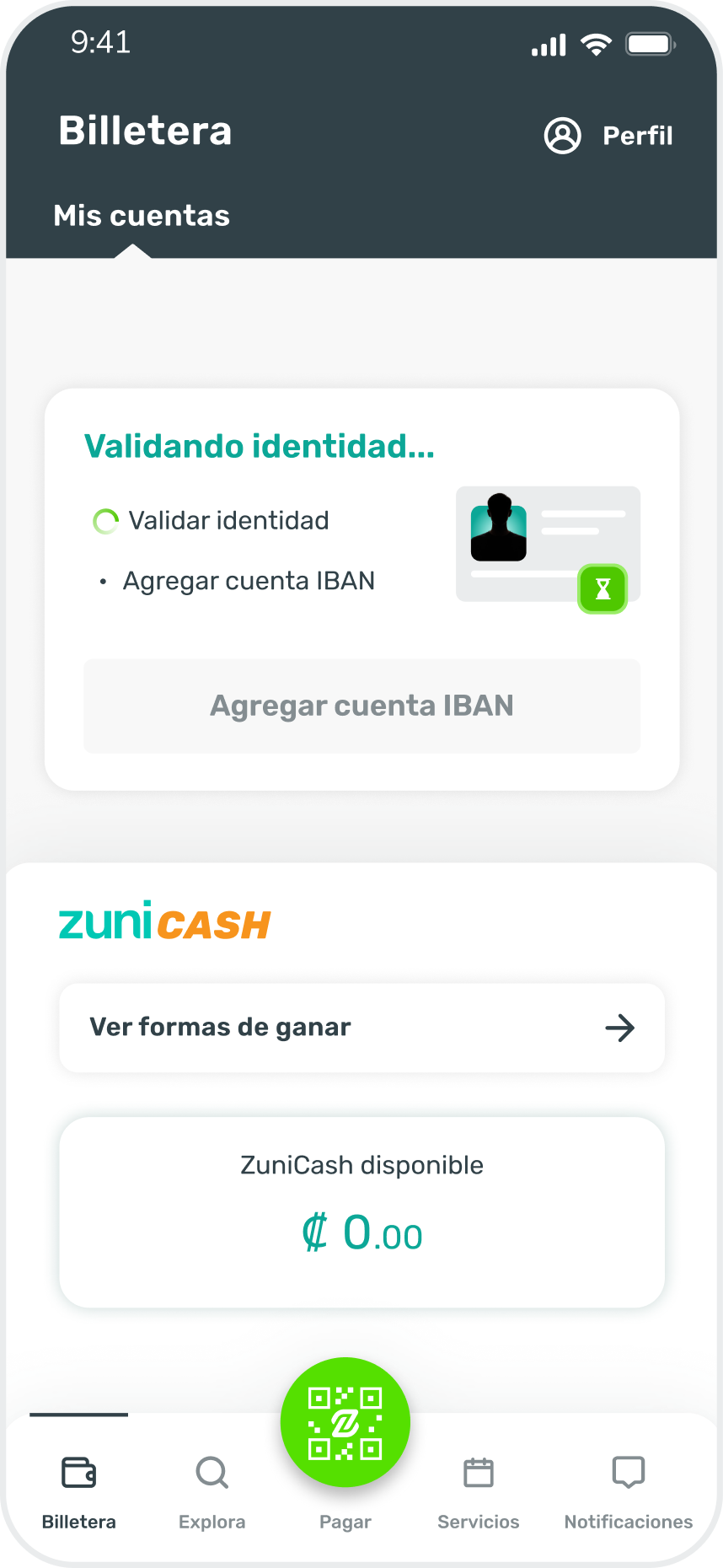Viewport: 723px width, 1568px height.
Task: Open the ZuniCash disponible balance card
Action: (361, 1211)
